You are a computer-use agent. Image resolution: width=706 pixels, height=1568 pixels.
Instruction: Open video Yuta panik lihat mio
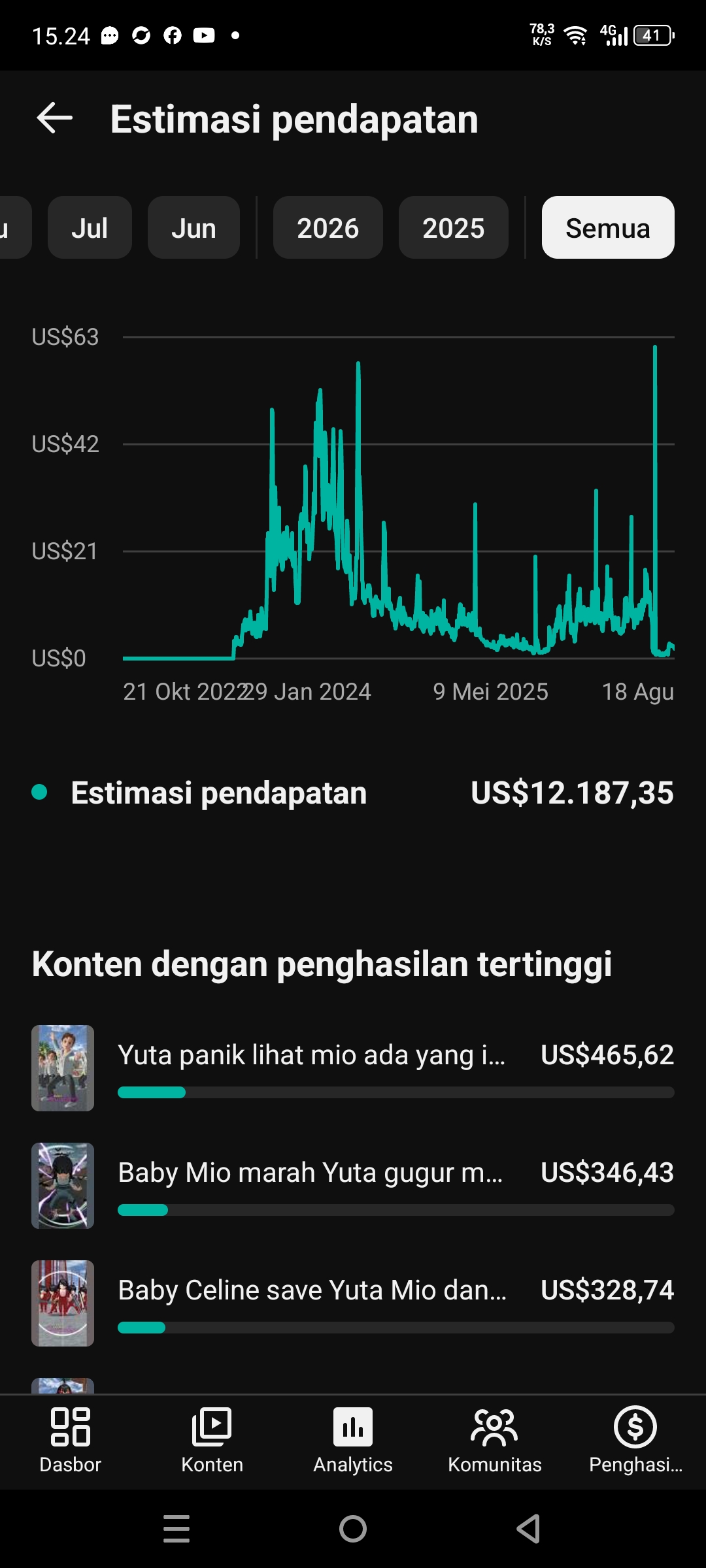(353, 1068)
